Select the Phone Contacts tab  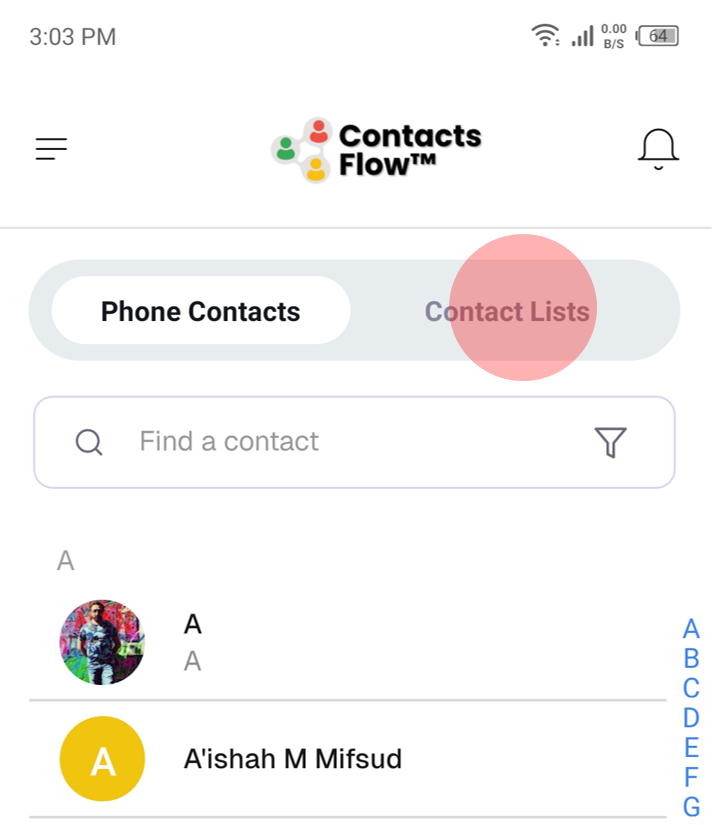(x=201, y=312)
